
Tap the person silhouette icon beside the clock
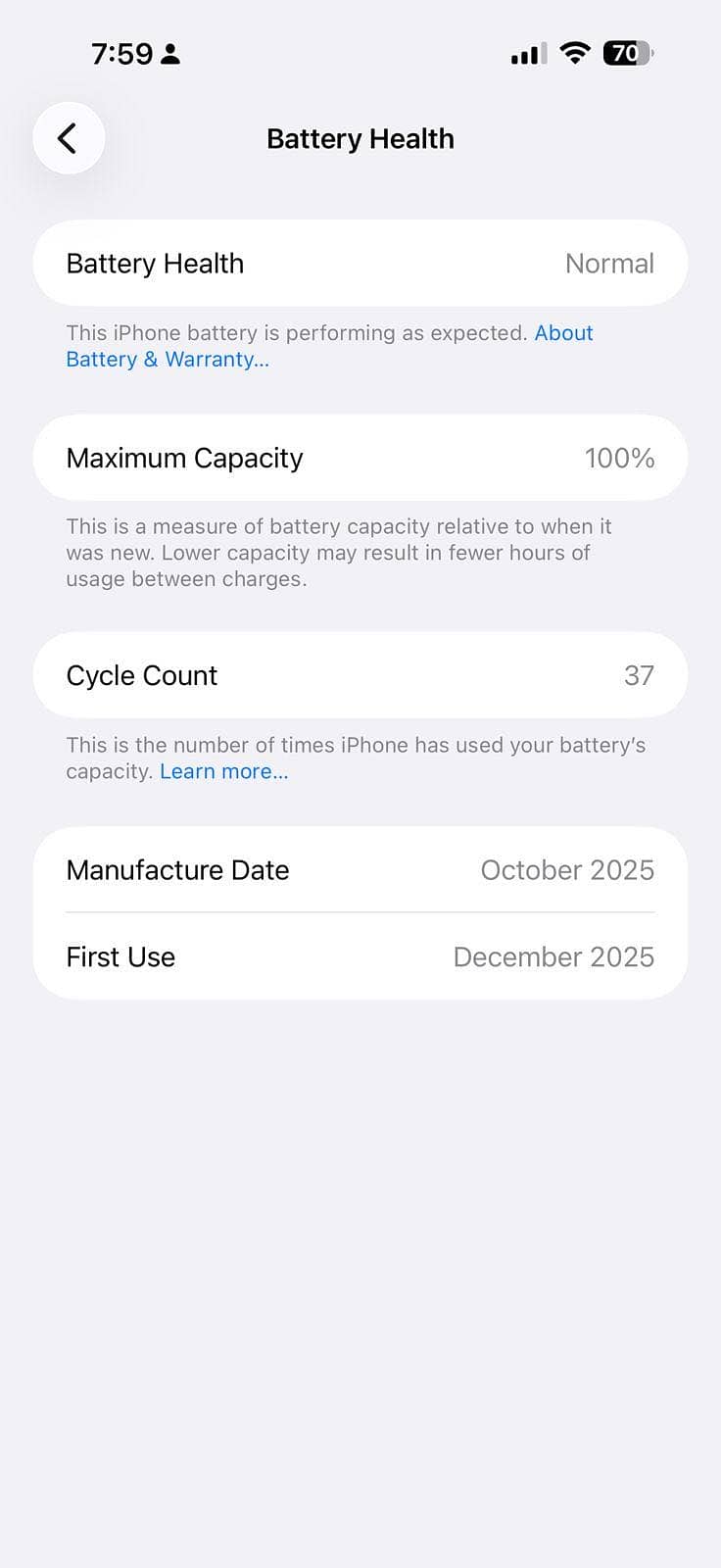pos(171,55)
